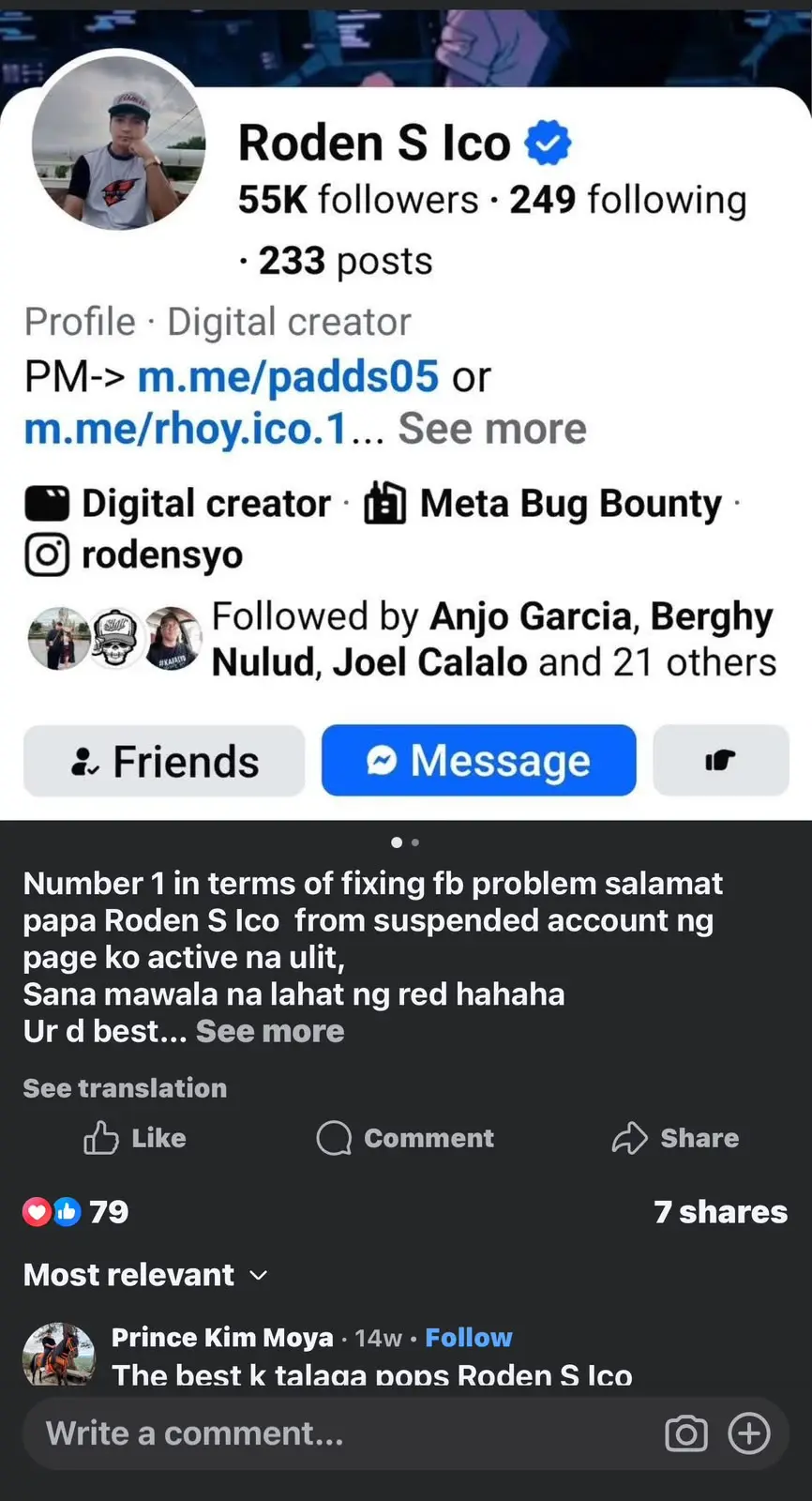Open the 7 shares list
Viewport: 812px width, 1501px height.
click(x=720, y=1211)
